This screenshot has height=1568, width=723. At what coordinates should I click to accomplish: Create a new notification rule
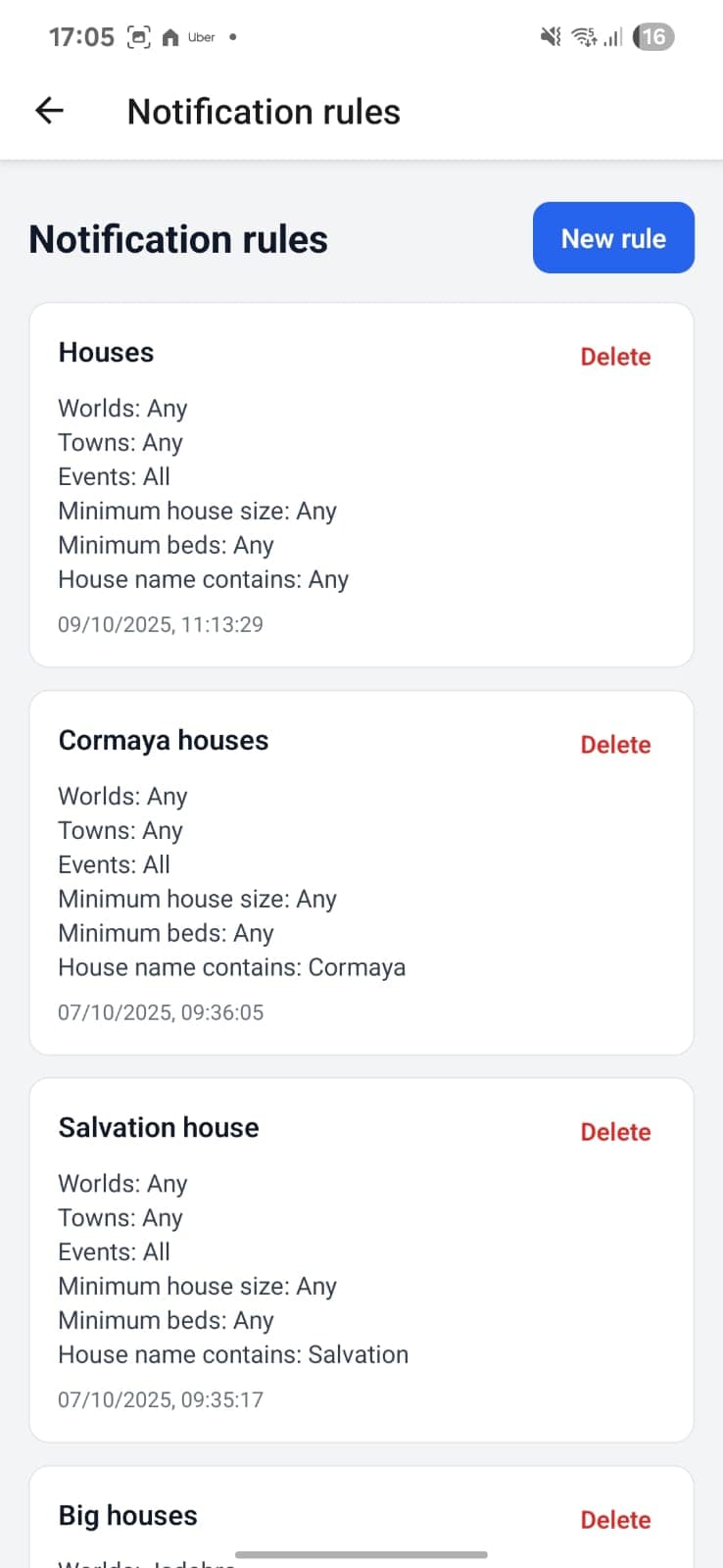point(613,238)
